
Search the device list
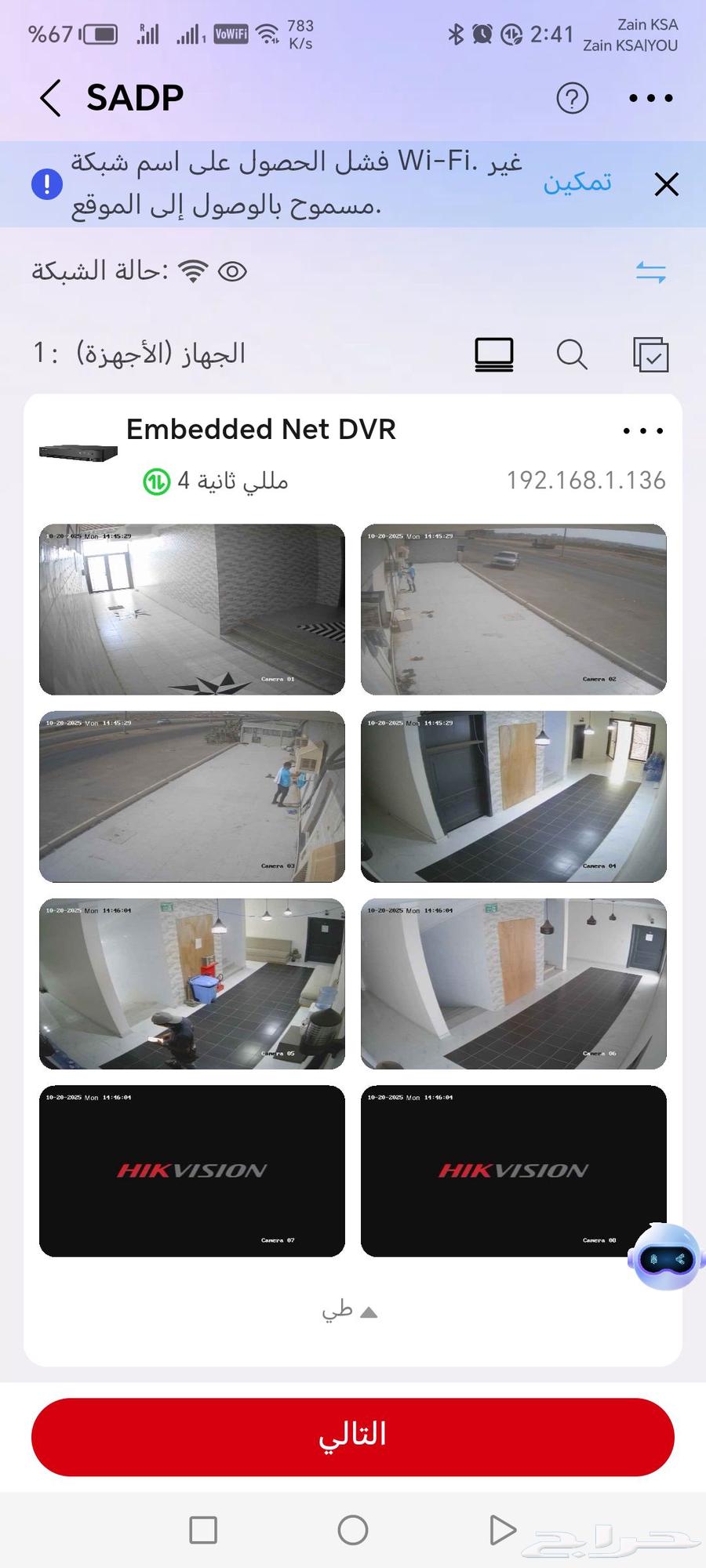[x=572, y=354]
